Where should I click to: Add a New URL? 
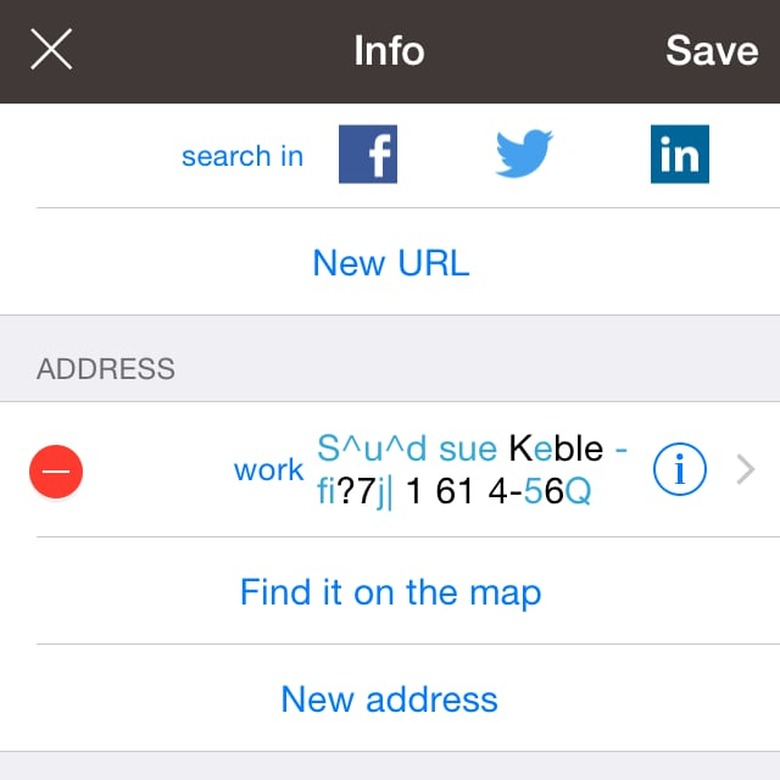point(390,263)
